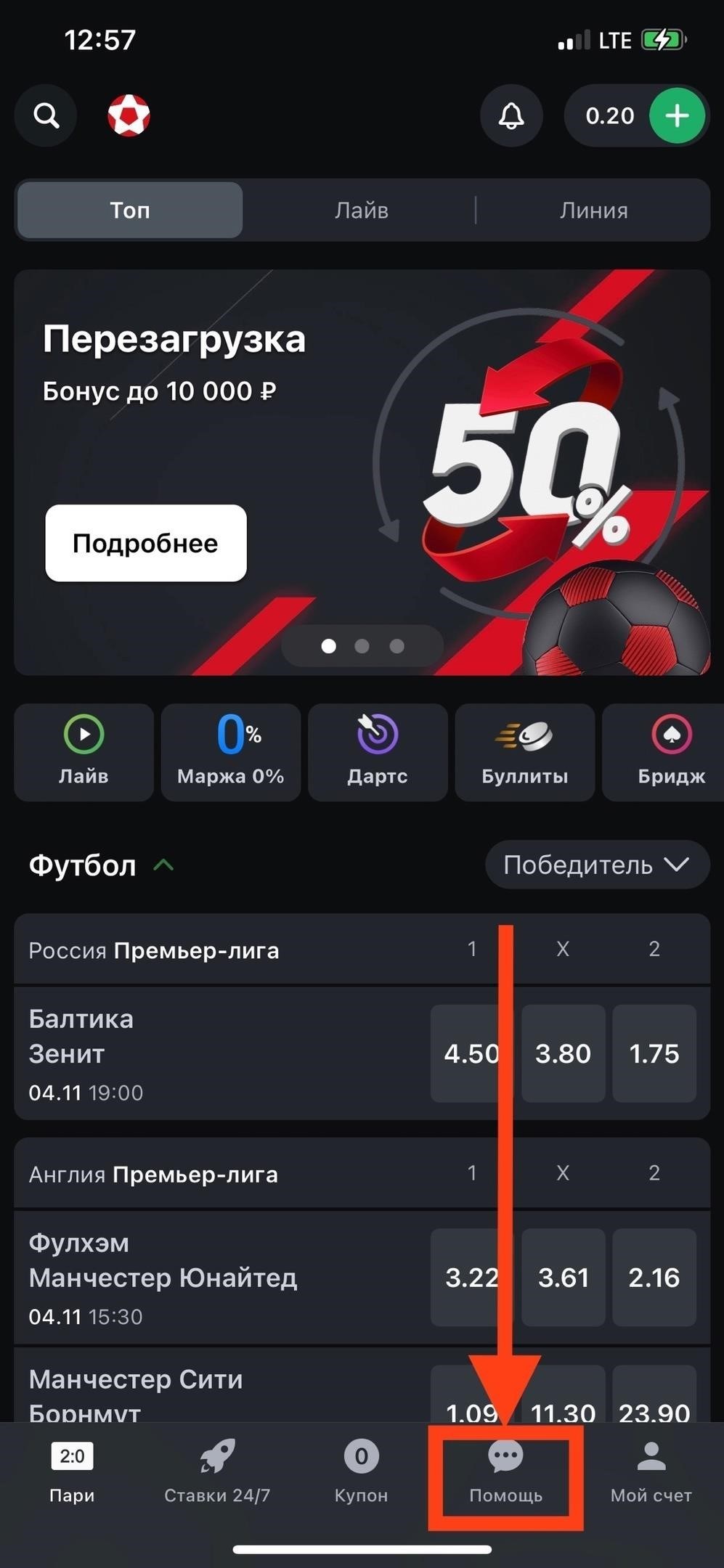Collapse the Футбол section

click(164, 865)
